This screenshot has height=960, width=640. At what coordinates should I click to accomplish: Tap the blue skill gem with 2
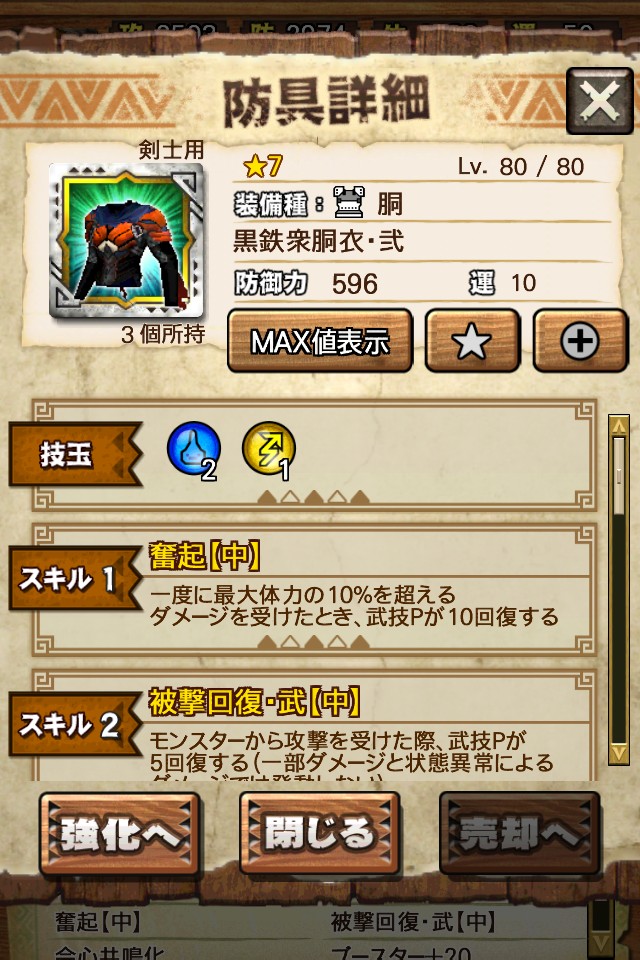(193, 449)
